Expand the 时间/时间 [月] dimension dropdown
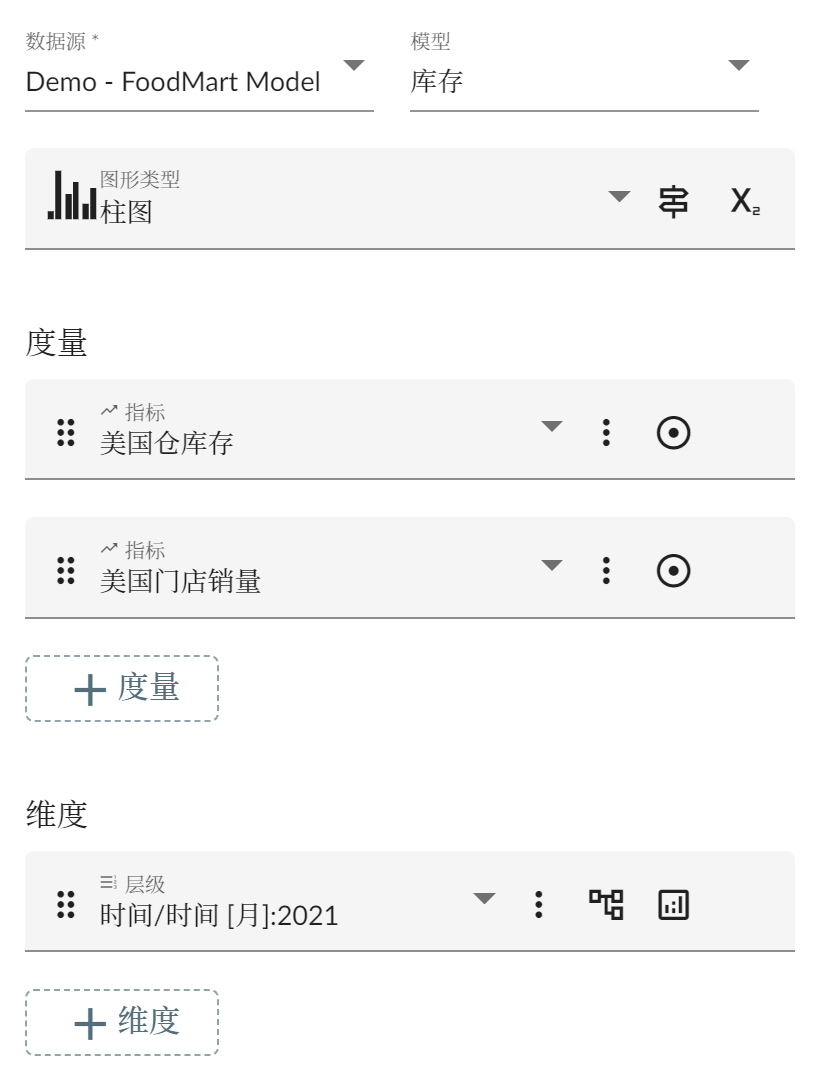The height and width of the screenshot is (1082, 822). click(484, 899)
